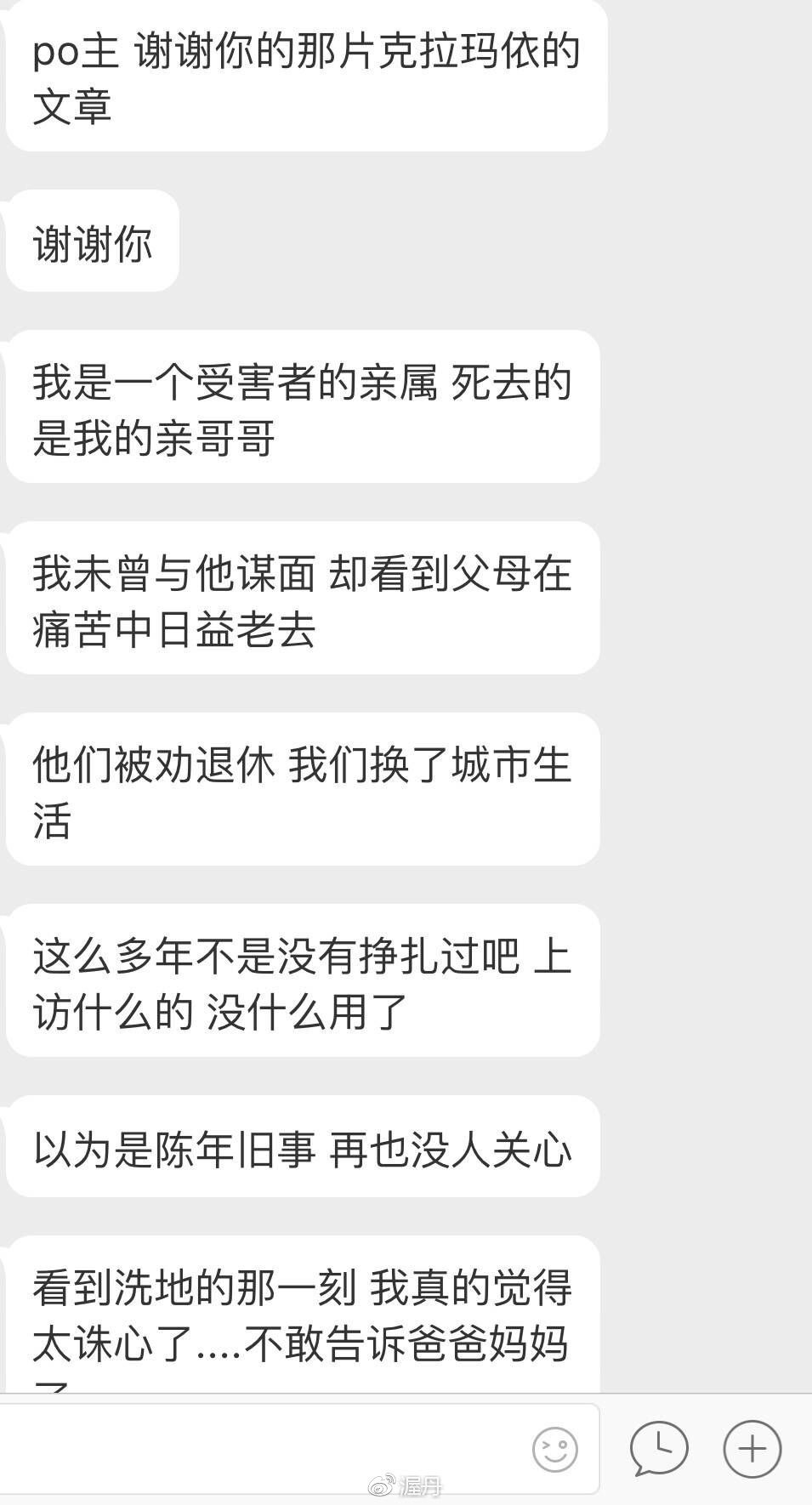Open the emoji picker
This screenshot has height=1505, width=812.
tap(554, 1449)
